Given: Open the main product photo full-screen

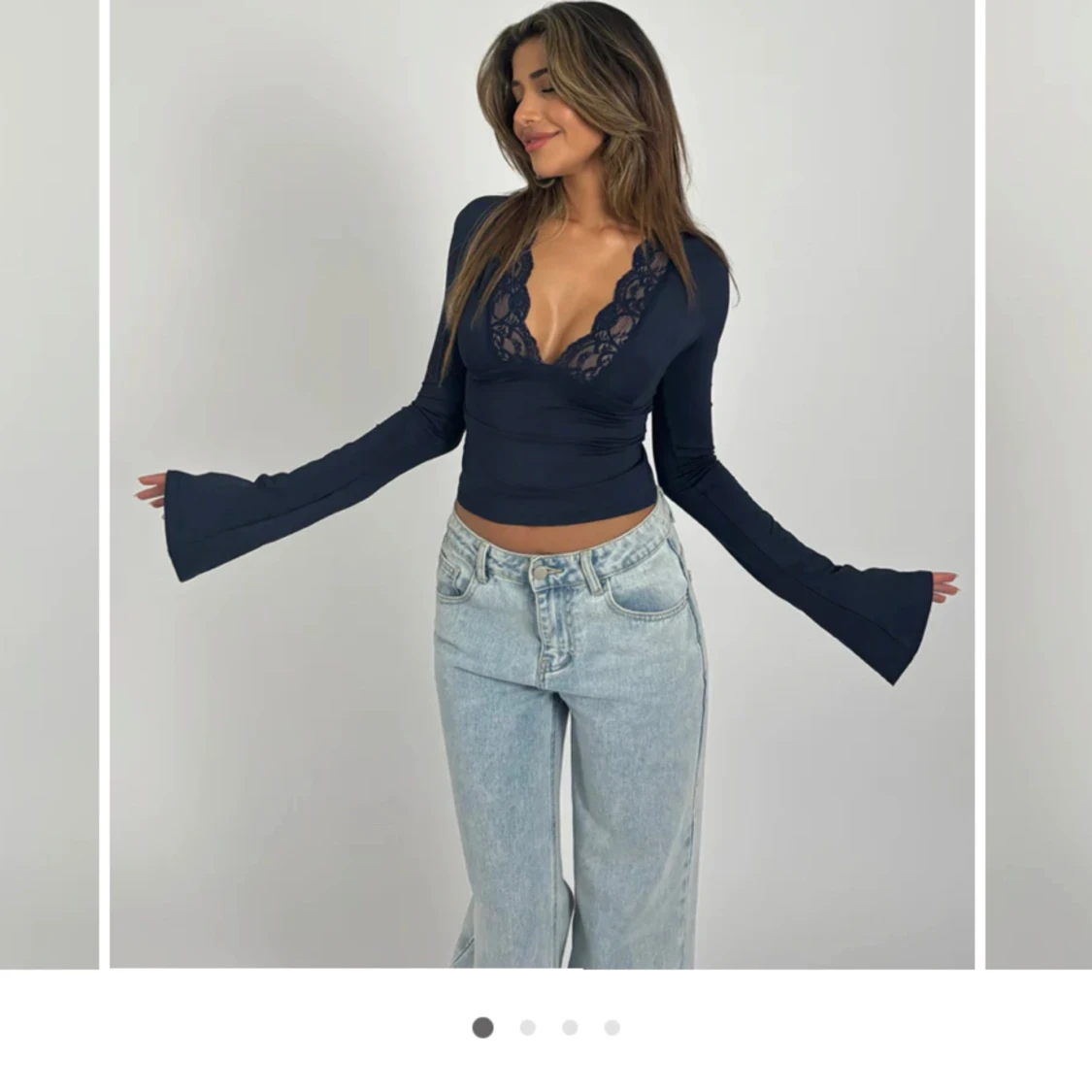Looking at the screenshot, I should tap(542, 483).
